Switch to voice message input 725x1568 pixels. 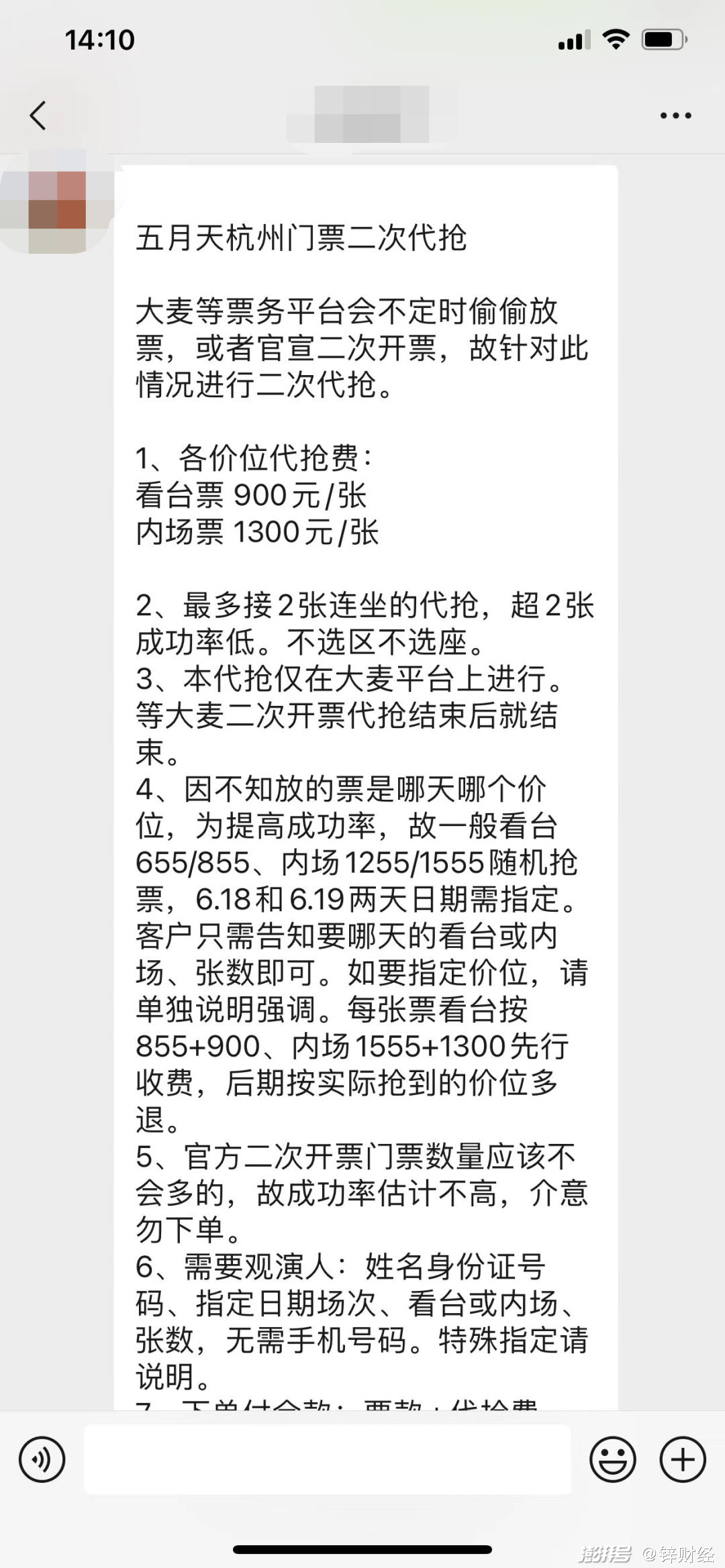coord(42,1459)
